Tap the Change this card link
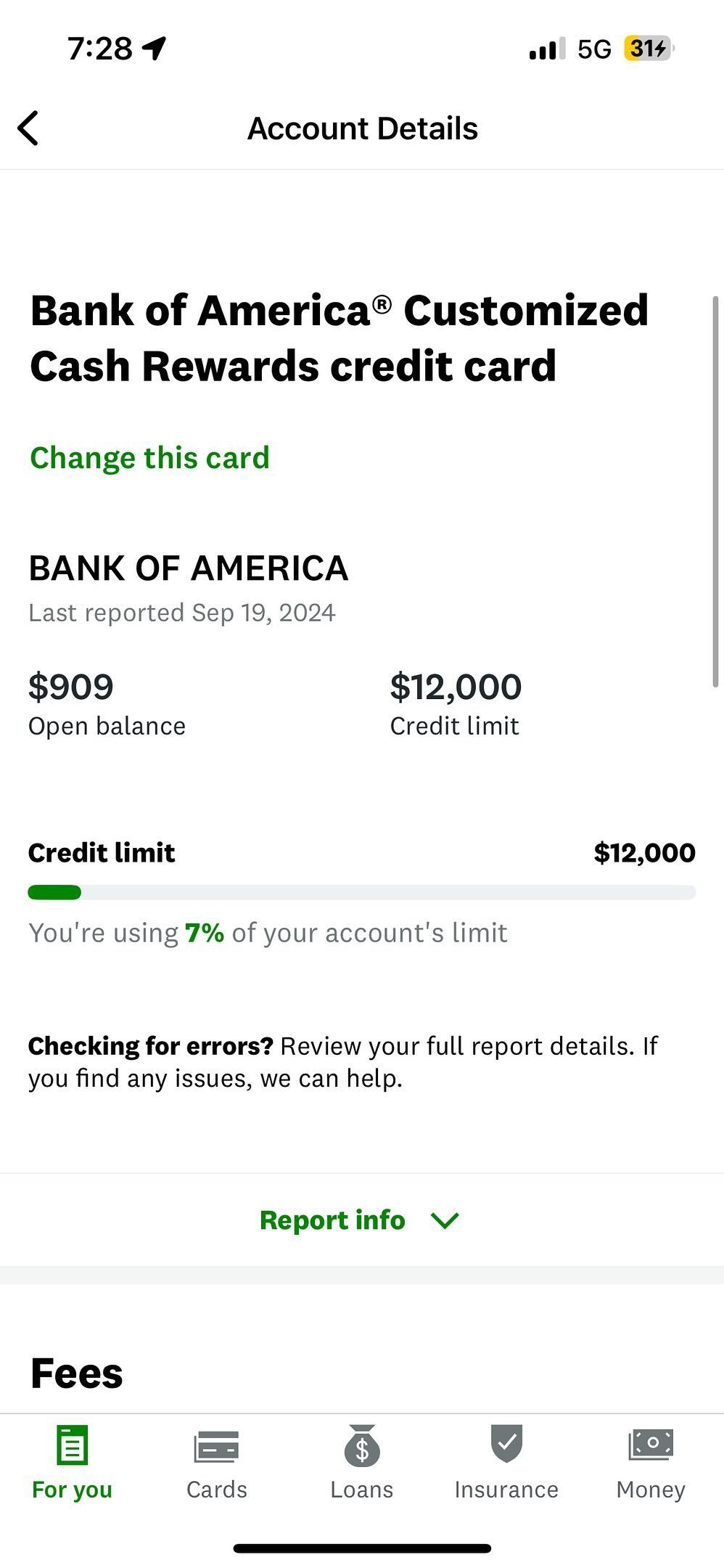Image resolution: width=724 pixels, height=1568 pixels. [x=149, y=458]
